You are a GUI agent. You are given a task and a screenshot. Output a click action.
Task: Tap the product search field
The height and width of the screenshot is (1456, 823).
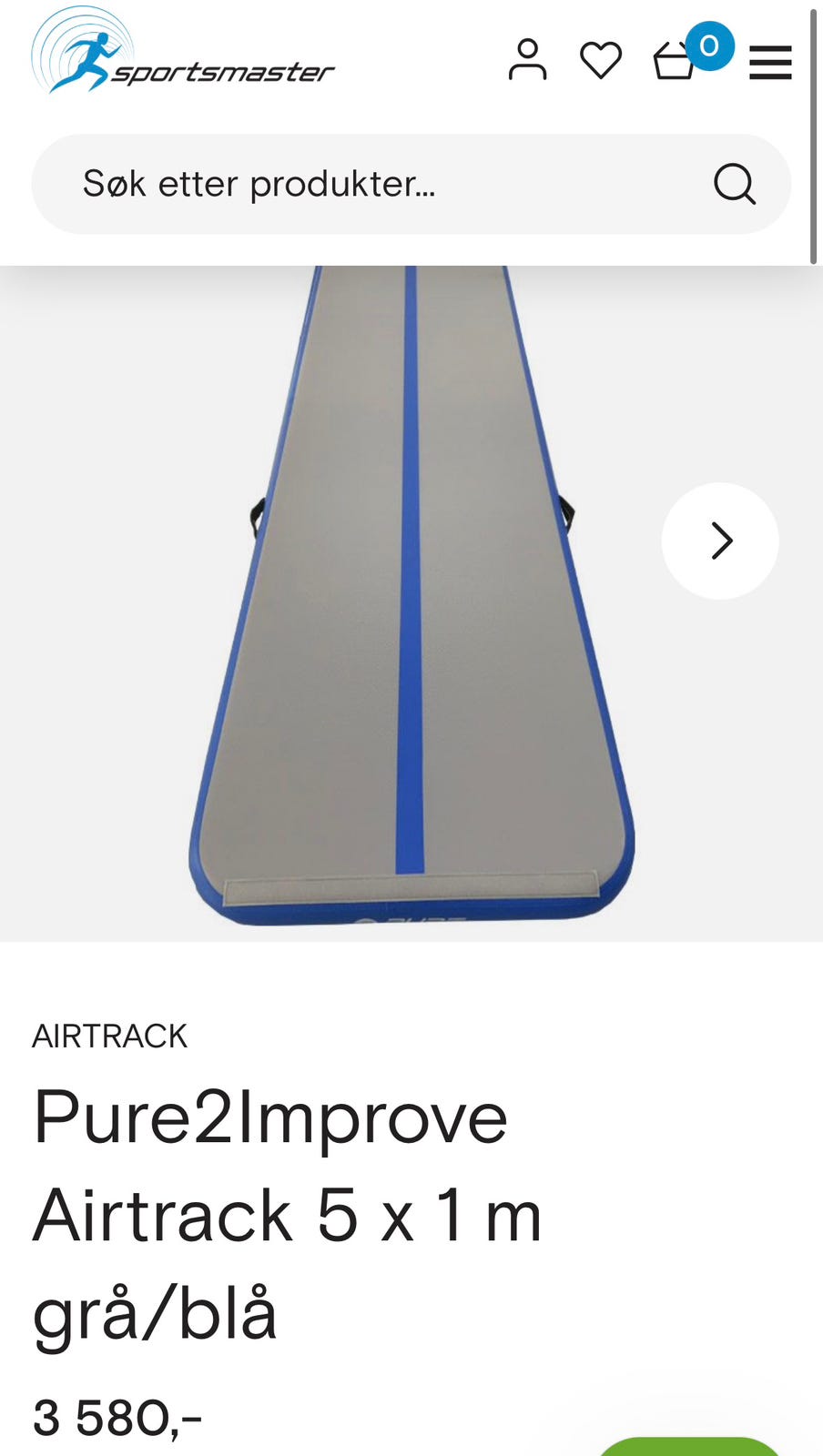(x=411, y=184)
